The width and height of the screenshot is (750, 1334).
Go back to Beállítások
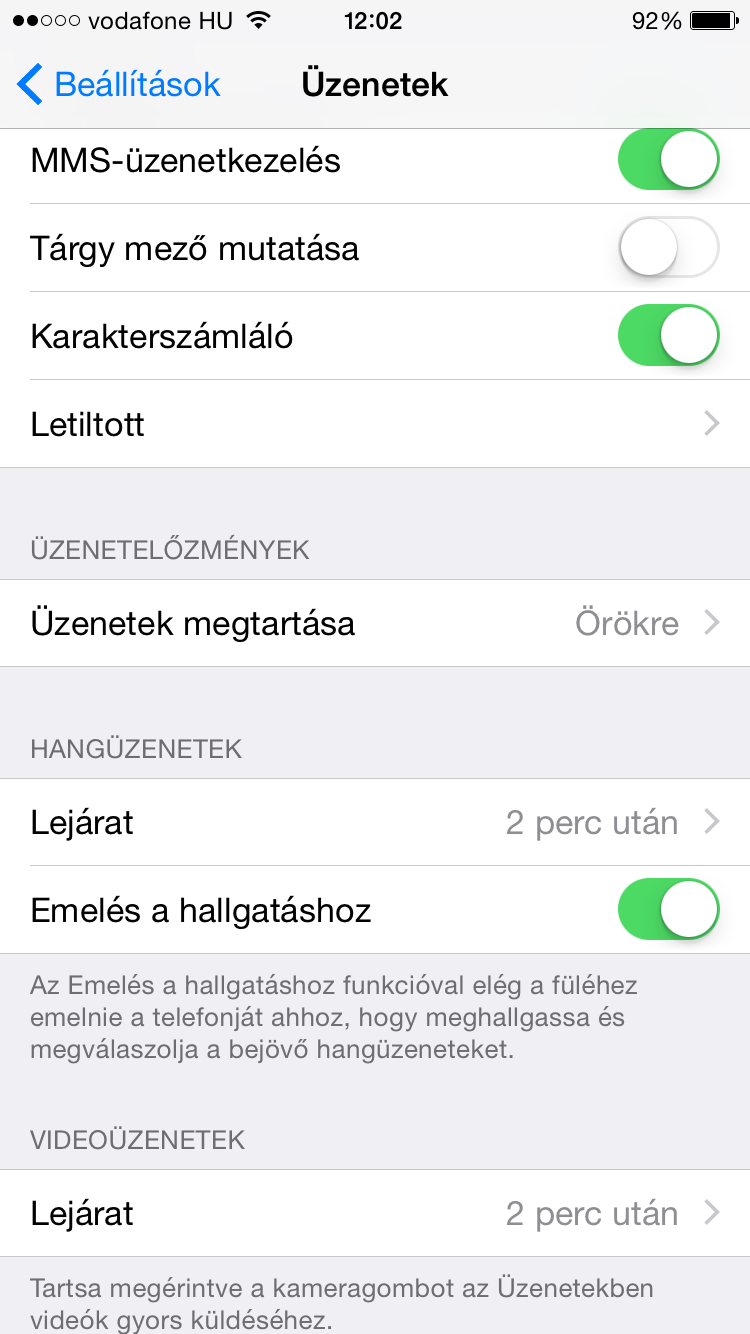coord(118,85)
